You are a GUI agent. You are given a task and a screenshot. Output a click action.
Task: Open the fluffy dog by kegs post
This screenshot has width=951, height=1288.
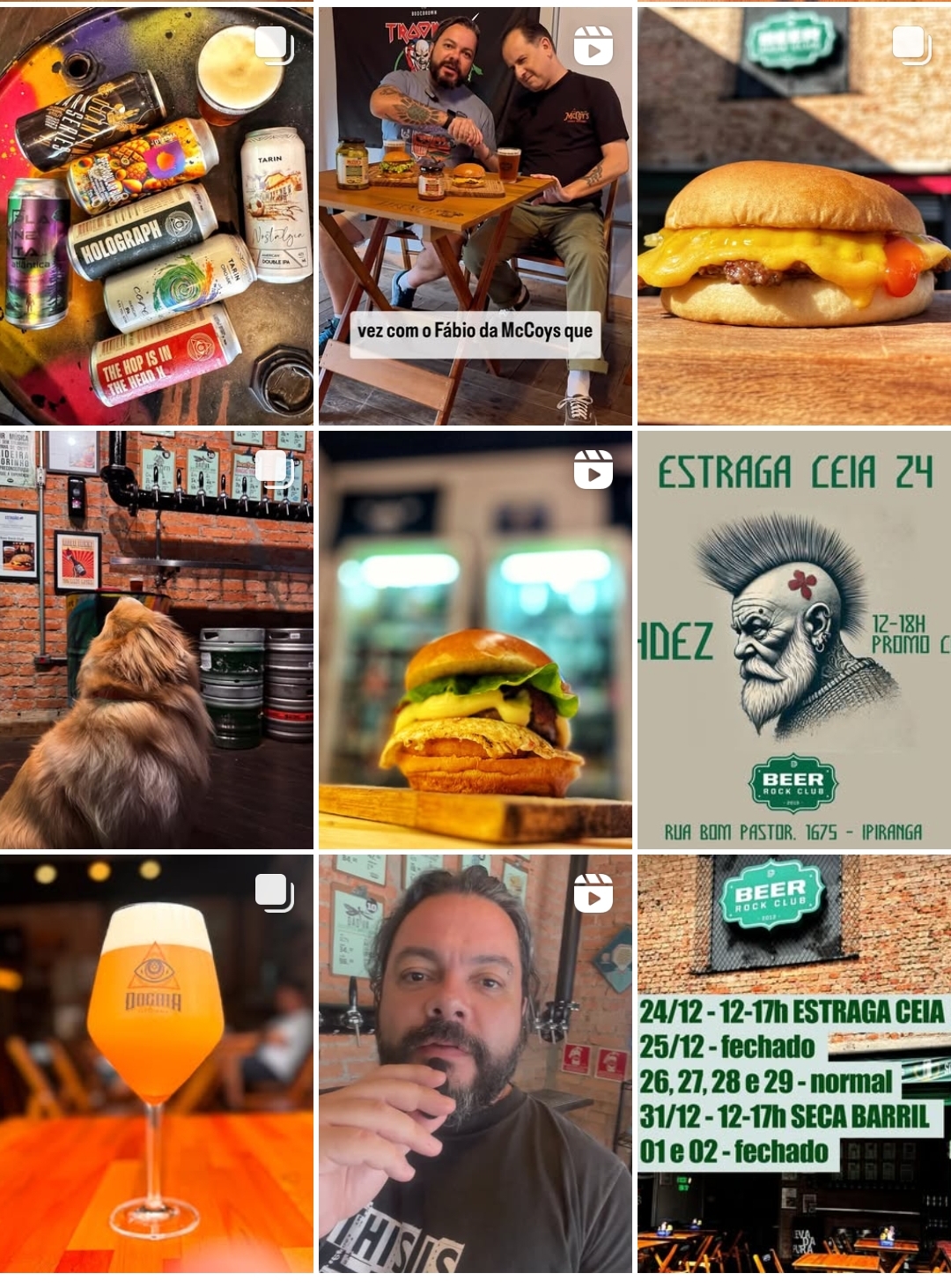(157, 640)
